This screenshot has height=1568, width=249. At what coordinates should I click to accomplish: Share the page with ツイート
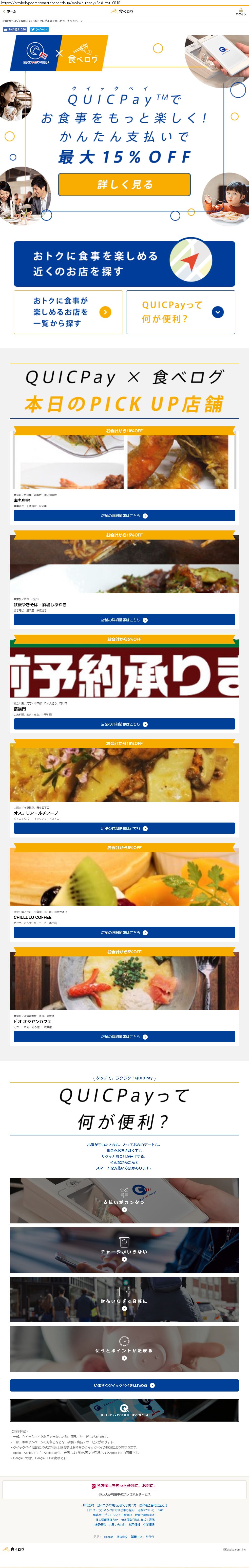coord(39,29)
